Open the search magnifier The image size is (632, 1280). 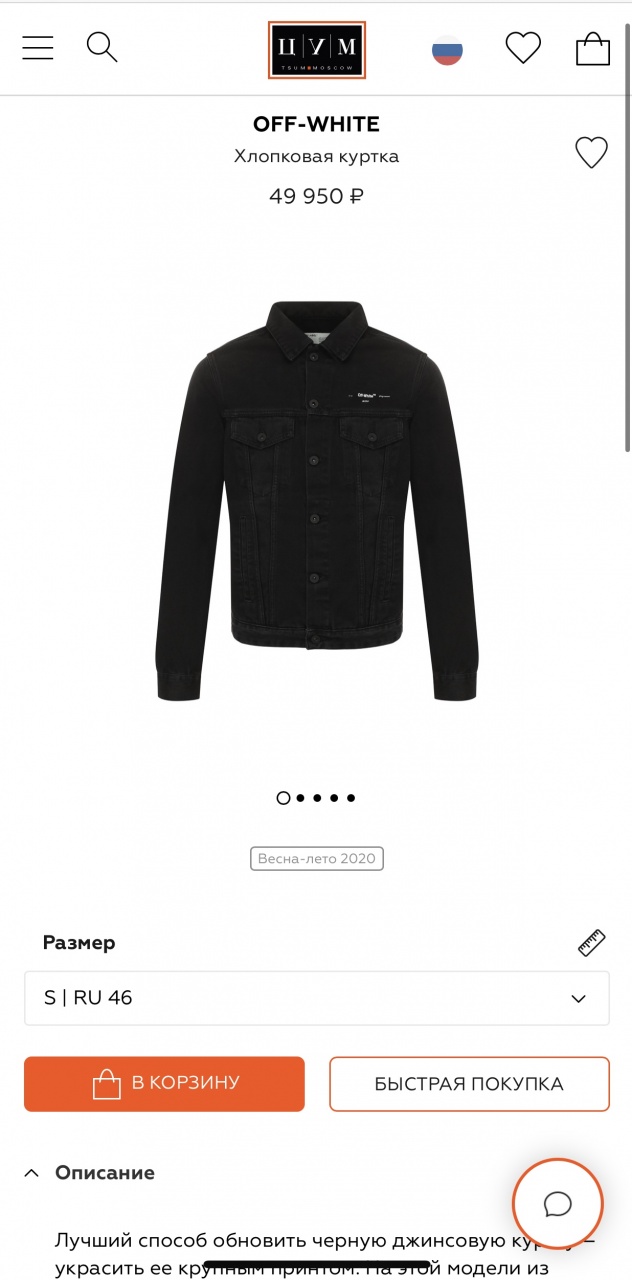(102, 47)
